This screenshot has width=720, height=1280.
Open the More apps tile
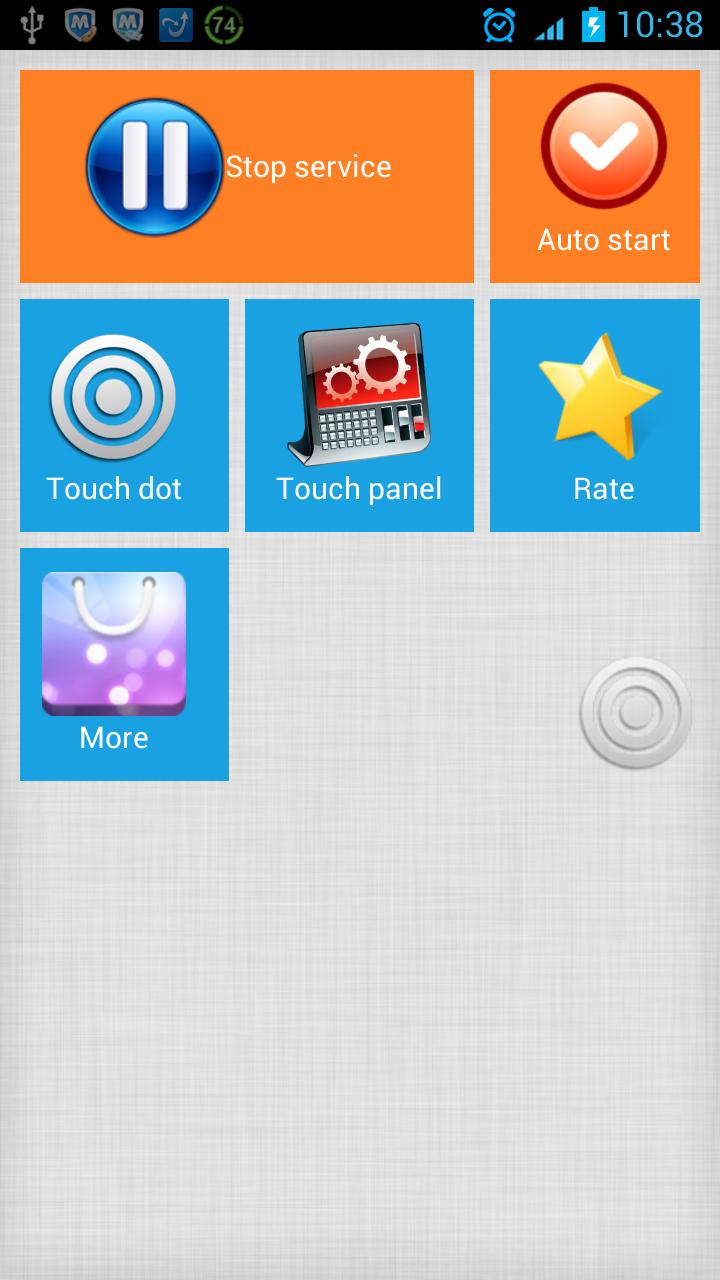[124, 664]
